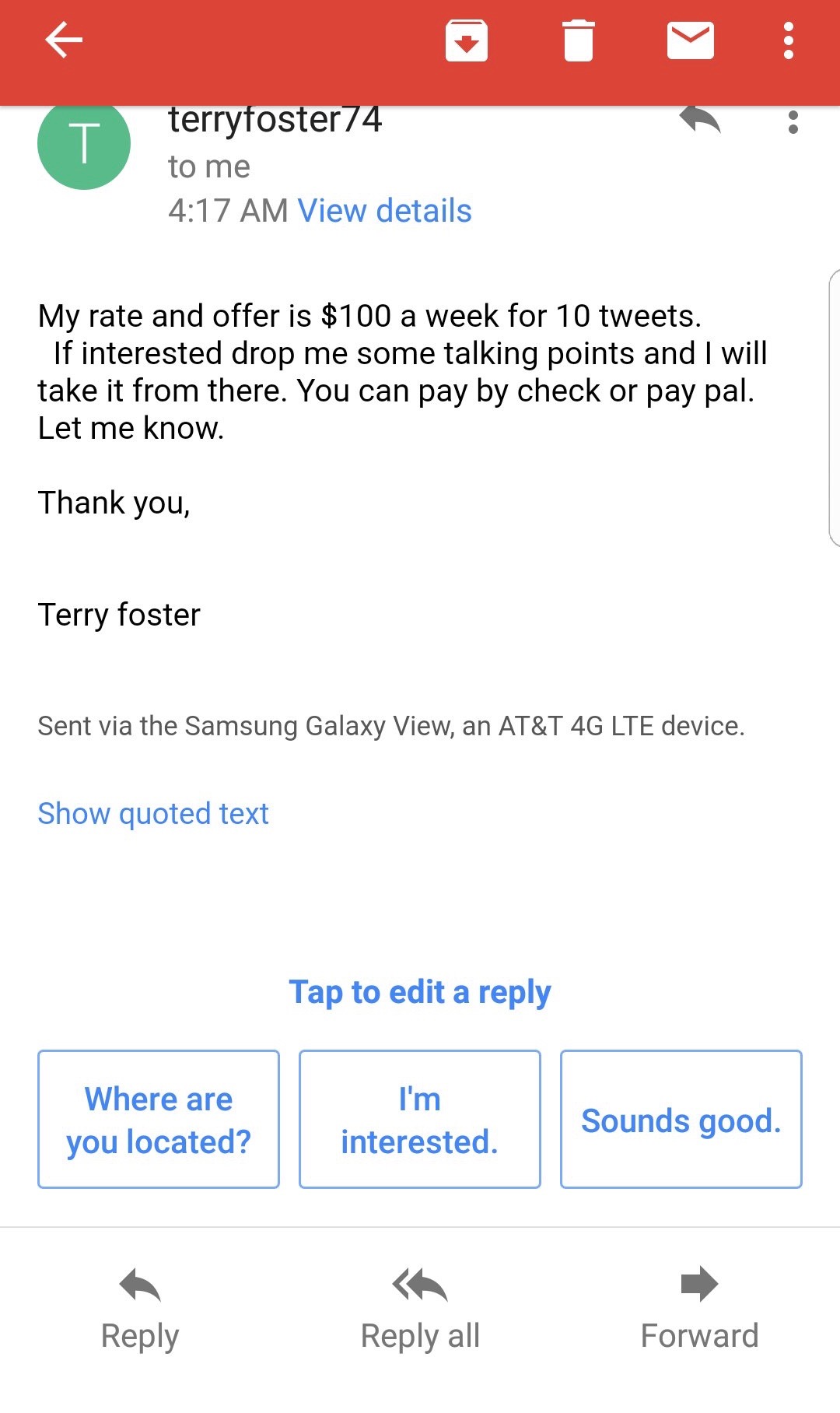The height and width of the screenshot is (1413, 840).
Task: Tap terryfoster74's green avatar
Action: 84,145
